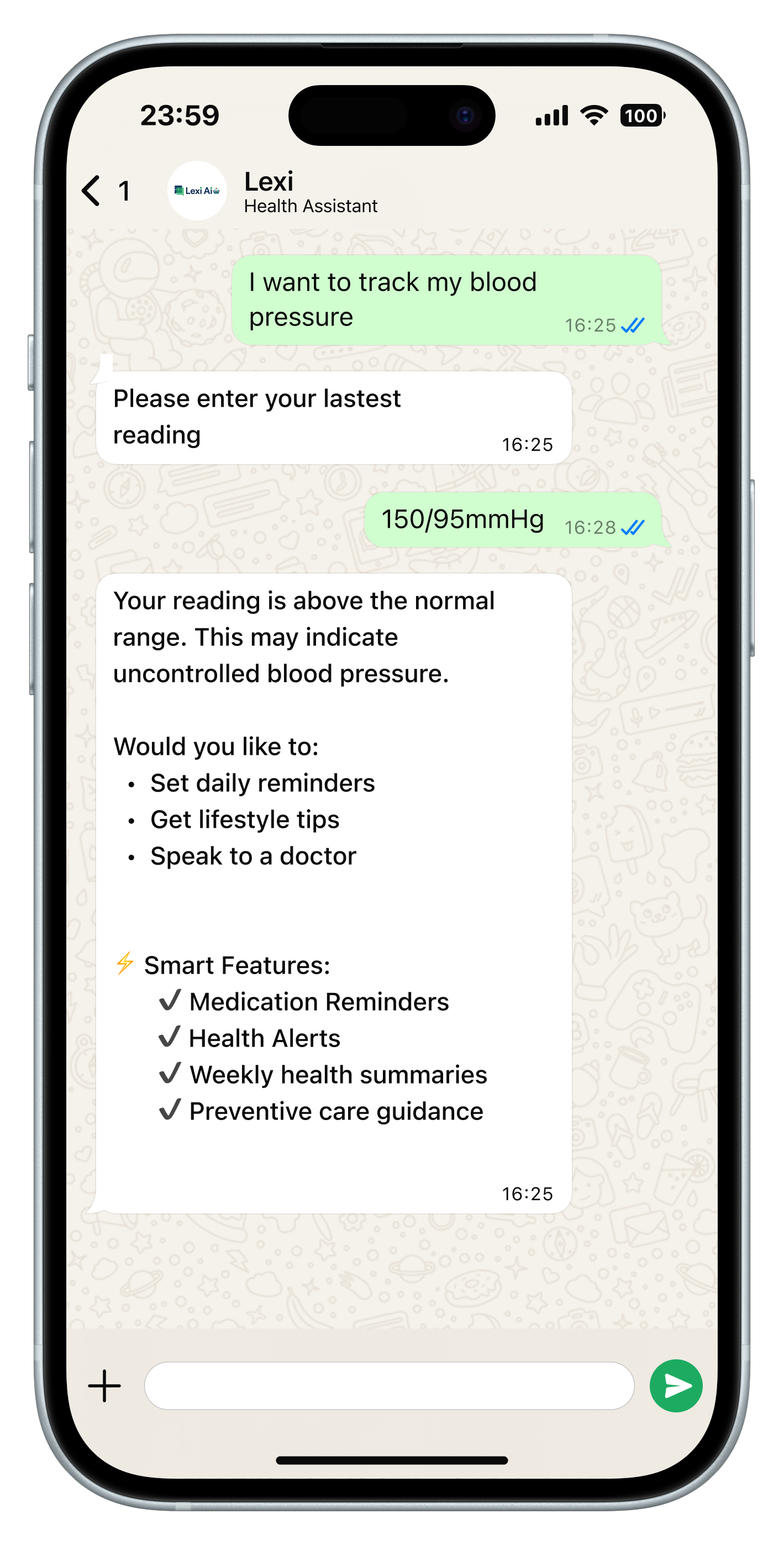
Task: Tap the plus attach icon
Action: [x=104, y=1385]
